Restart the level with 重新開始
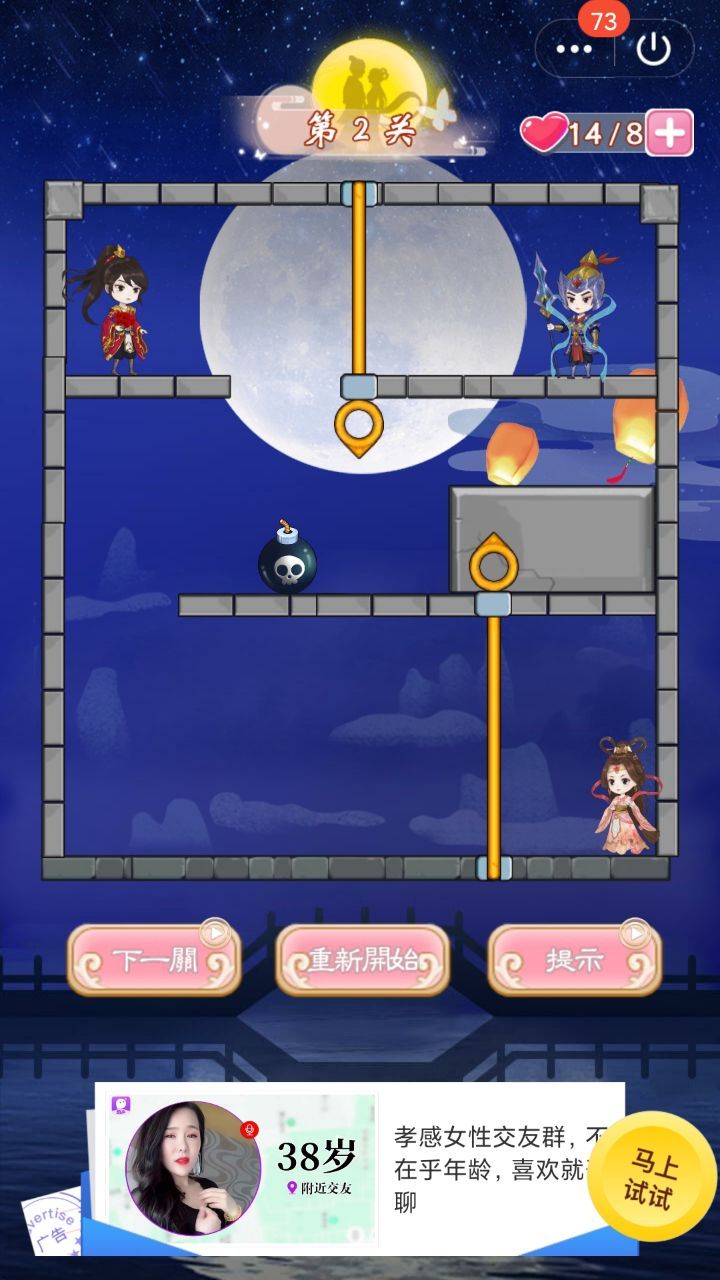The height and width of the screenshot is (1280, 720). (362, 961)
